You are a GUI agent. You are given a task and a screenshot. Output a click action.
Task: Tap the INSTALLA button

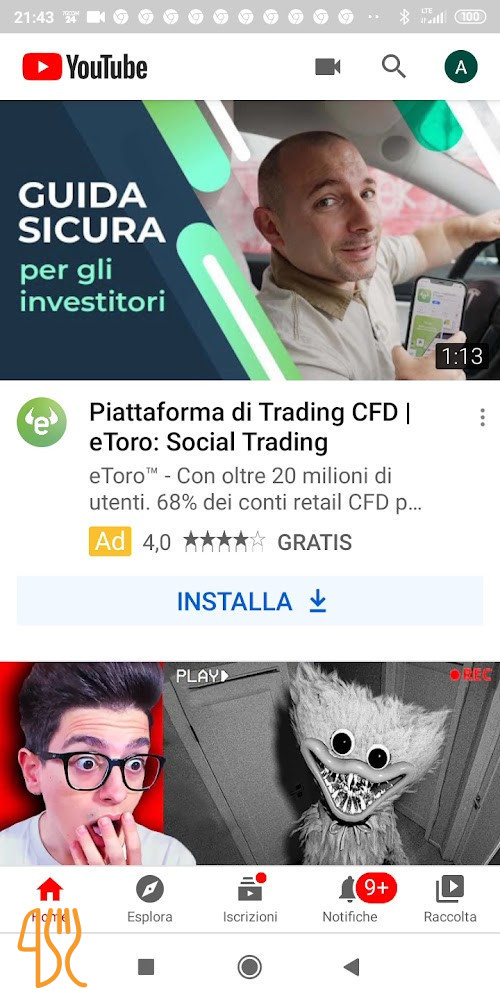(250, 601)
